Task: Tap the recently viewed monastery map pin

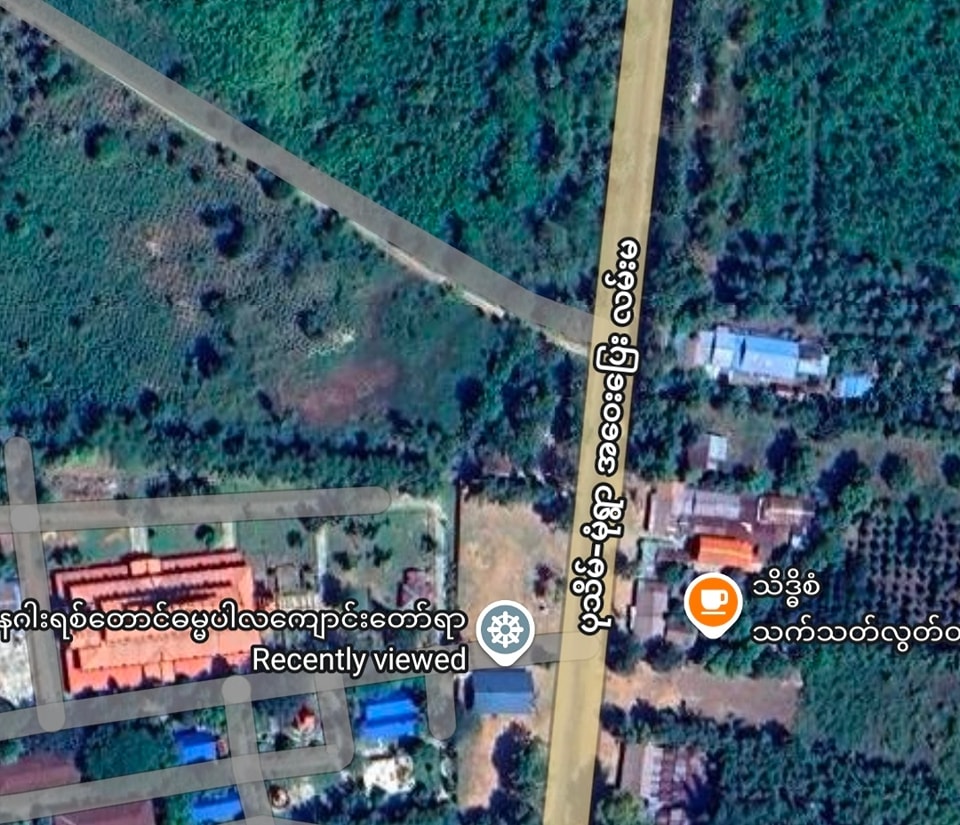Action: coord(504,631)
